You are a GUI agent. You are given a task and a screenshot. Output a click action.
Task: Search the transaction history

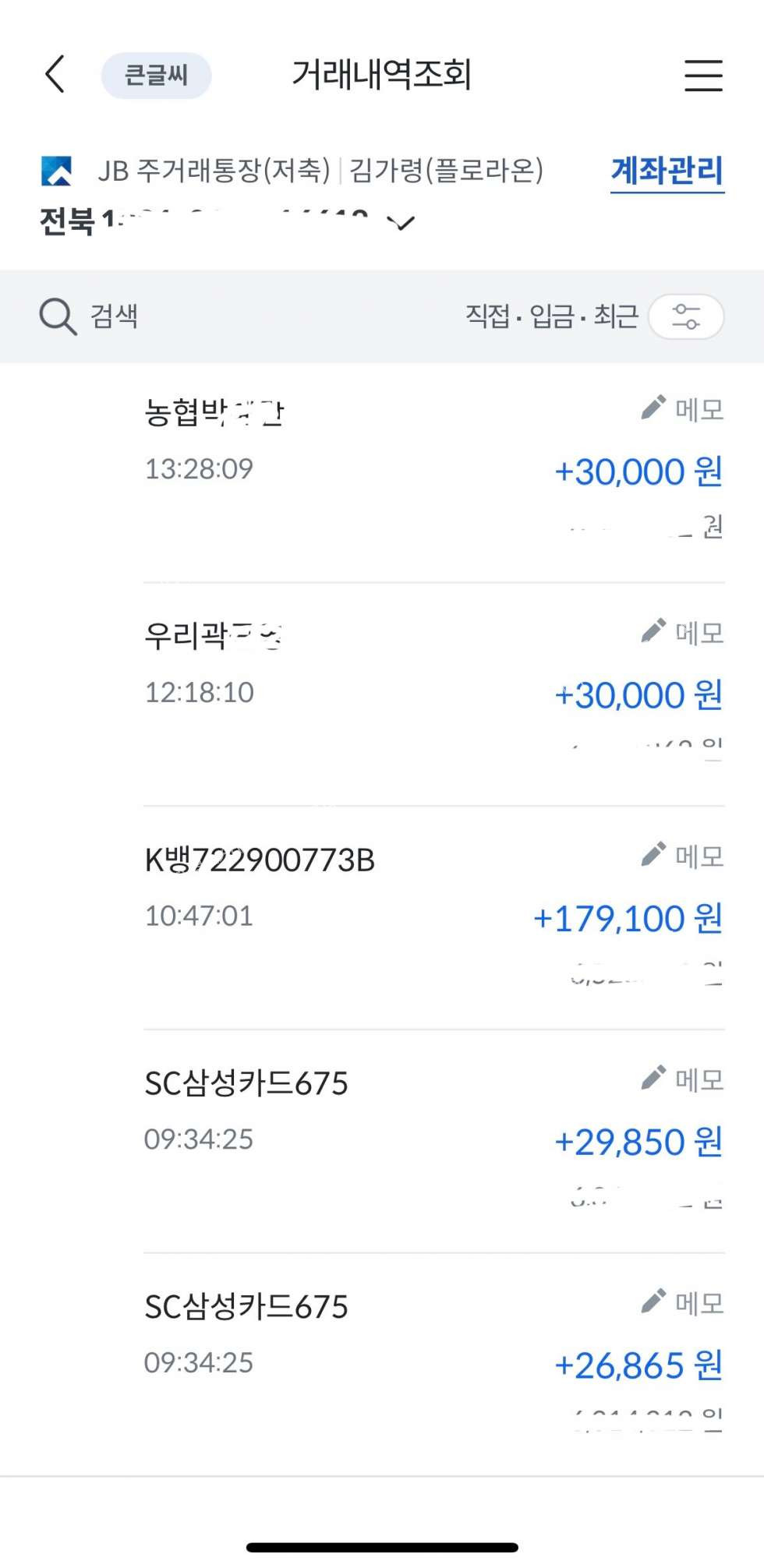90,316
